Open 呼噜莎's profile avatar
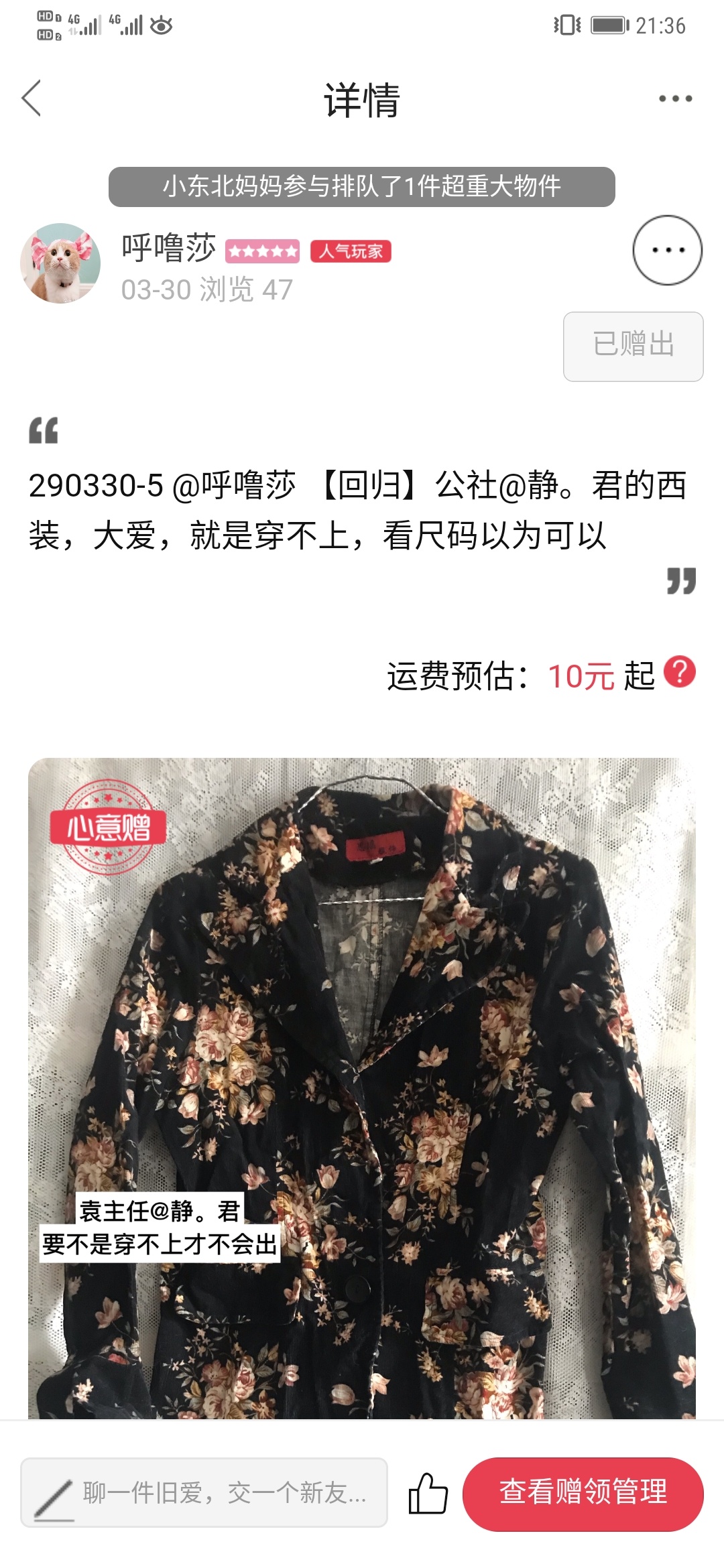 pyautogui.click(x=60, y=263)
